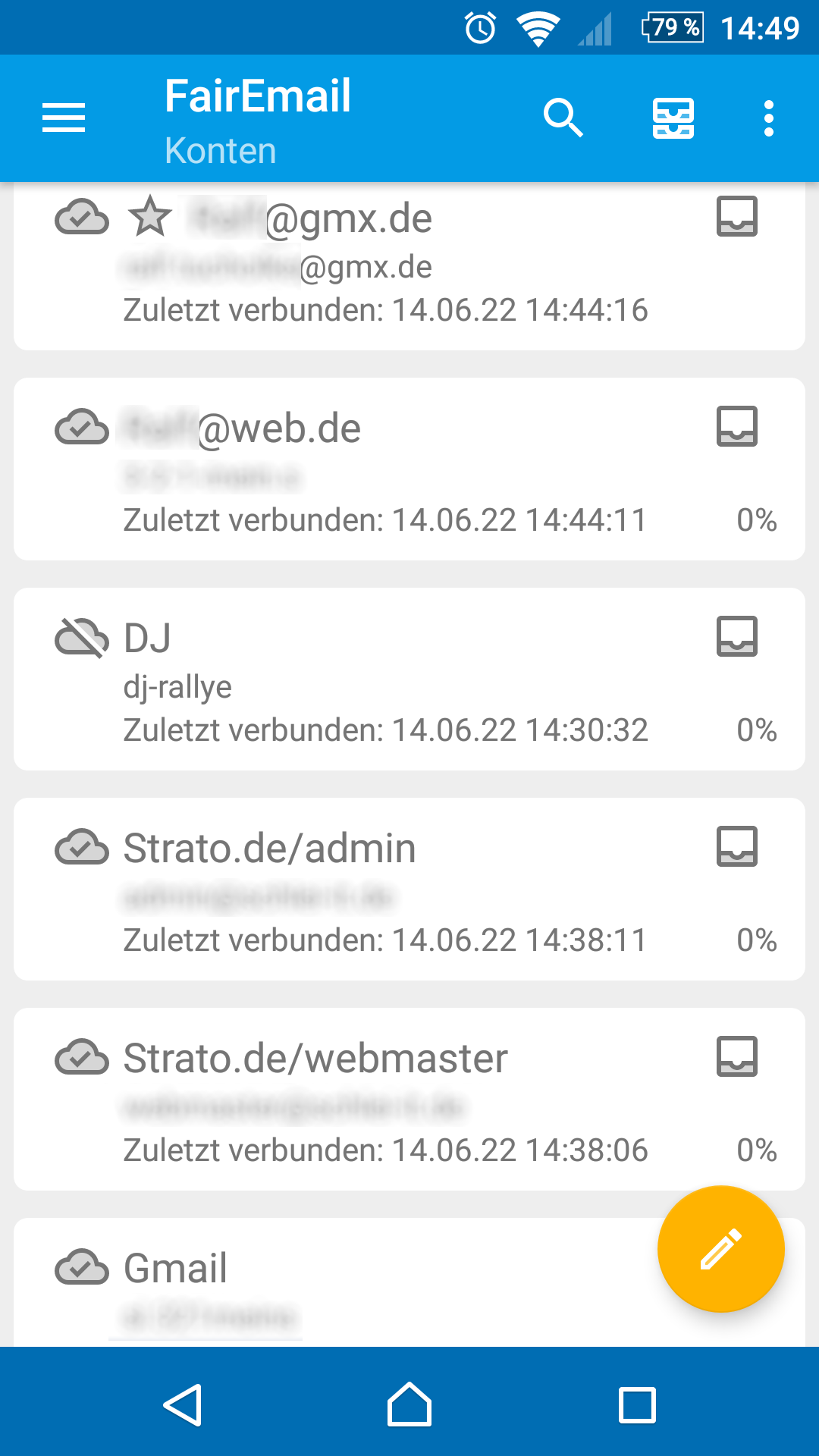Open the inbox icon of the gmx.de account
819x1456 pixels.
pyautogui.click(x=738, y=218)
